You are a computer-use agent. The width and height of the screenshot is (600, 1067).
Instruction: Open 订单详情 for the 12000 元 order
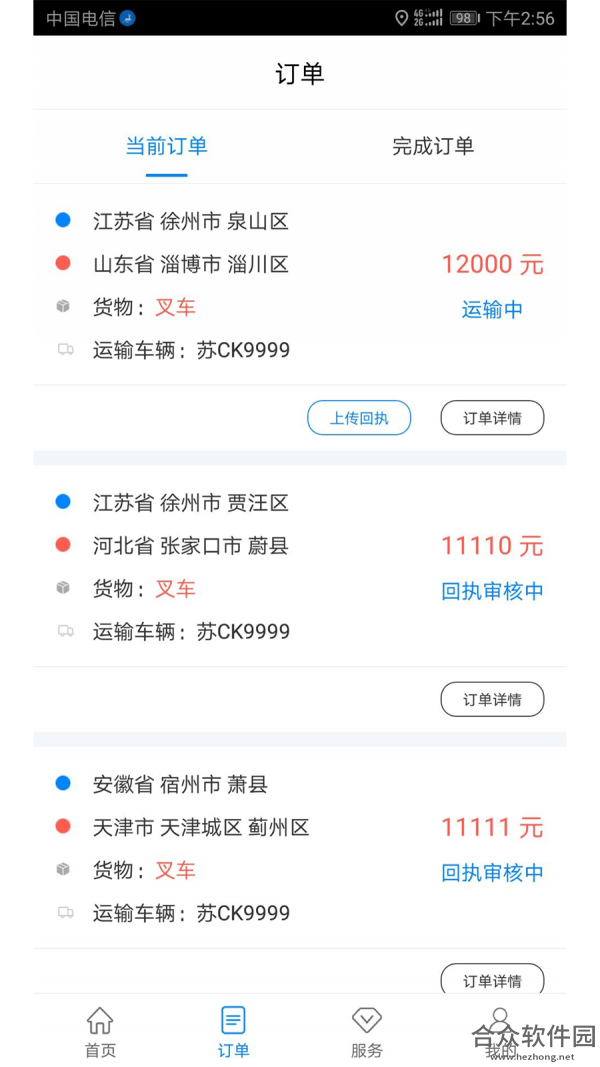(493, 418)
